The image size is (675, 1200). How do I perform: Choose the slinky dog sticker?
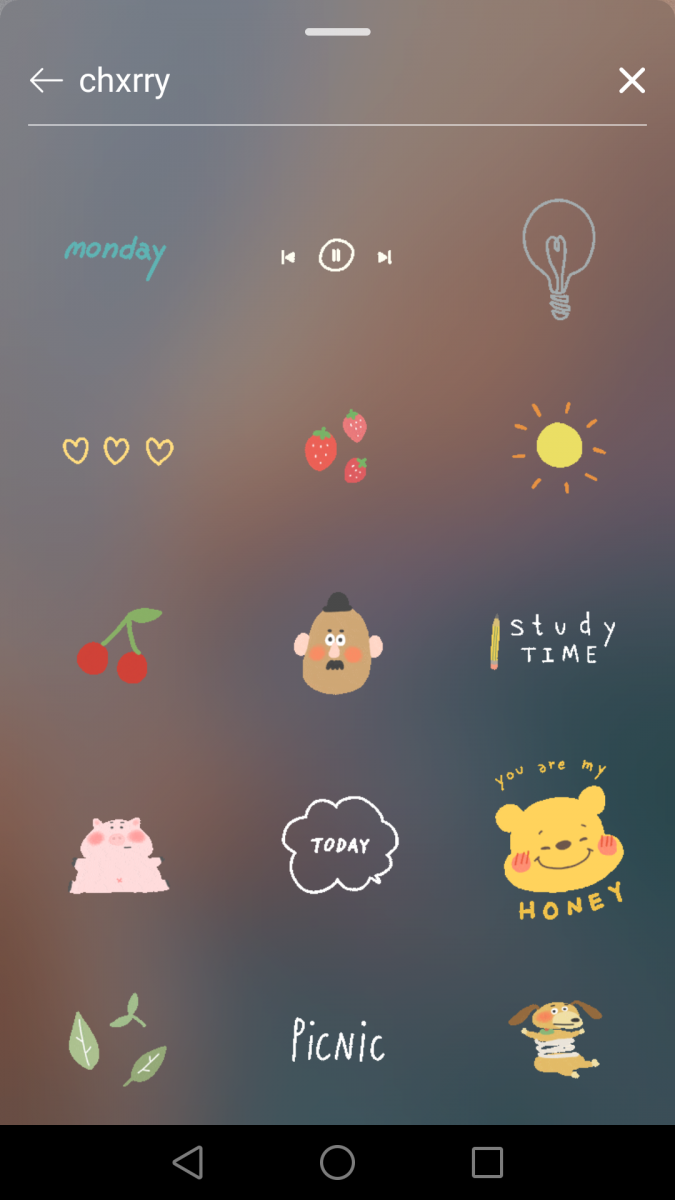pyautogui.click(x=555, y=1038)
